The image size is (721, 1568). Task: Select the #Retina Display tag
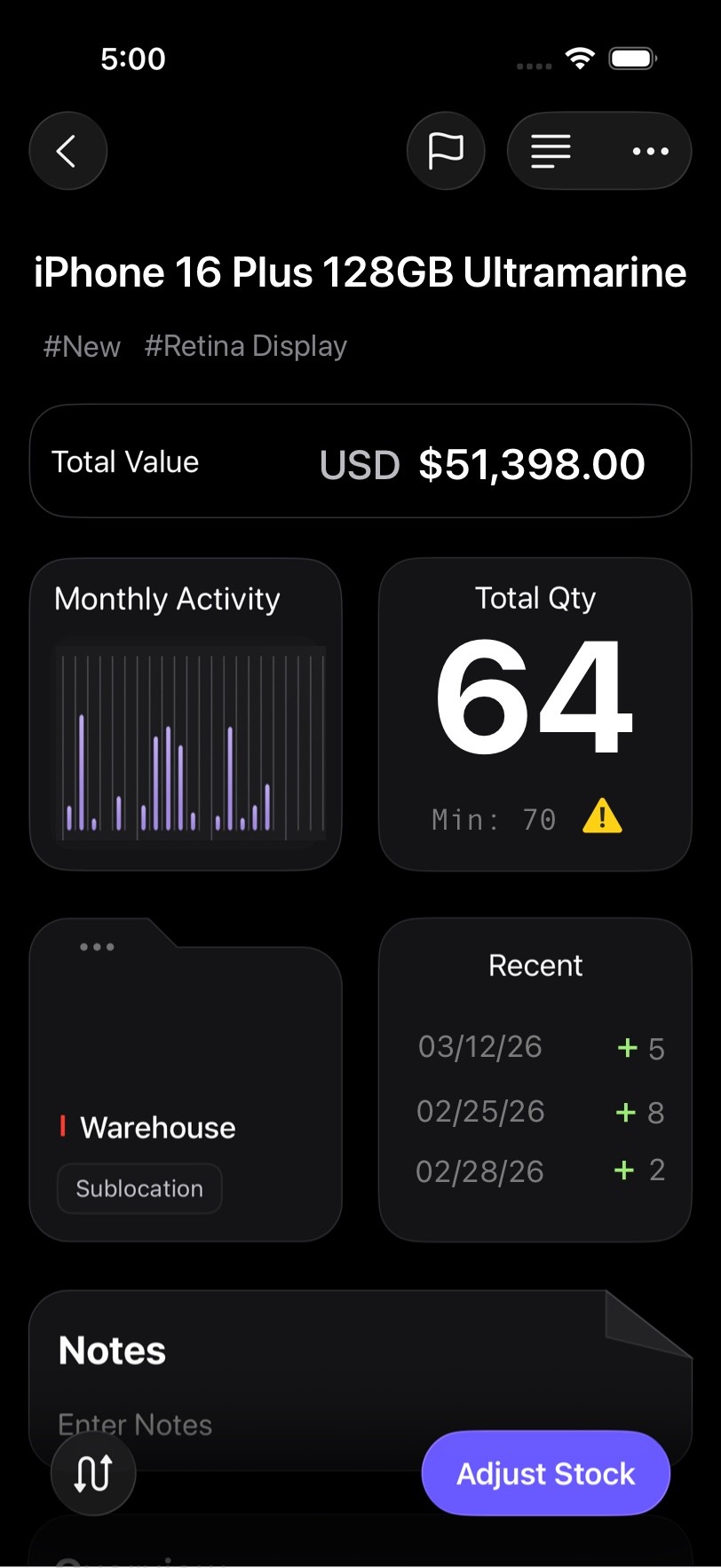(246, 346)
